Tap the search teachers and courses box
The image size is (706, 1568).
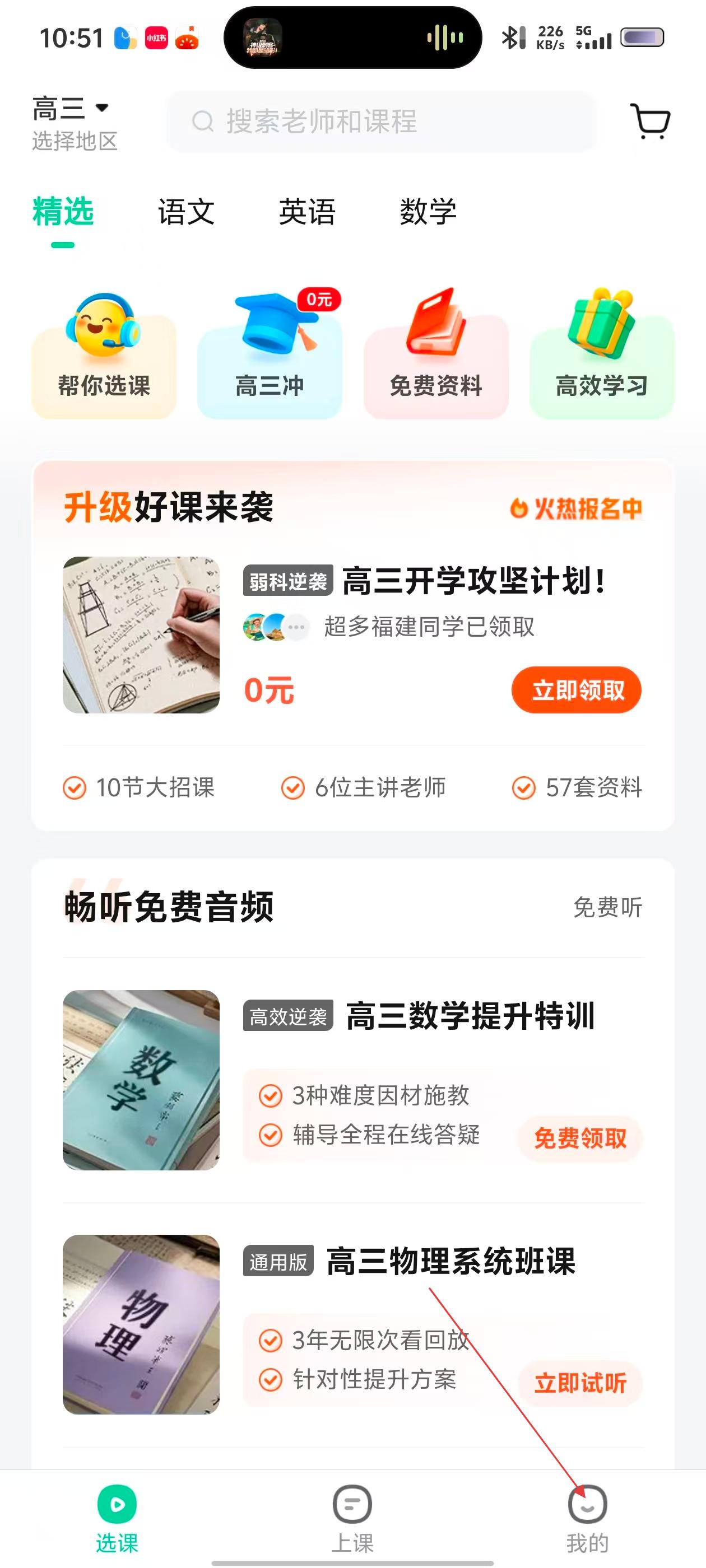coord(380,122)
